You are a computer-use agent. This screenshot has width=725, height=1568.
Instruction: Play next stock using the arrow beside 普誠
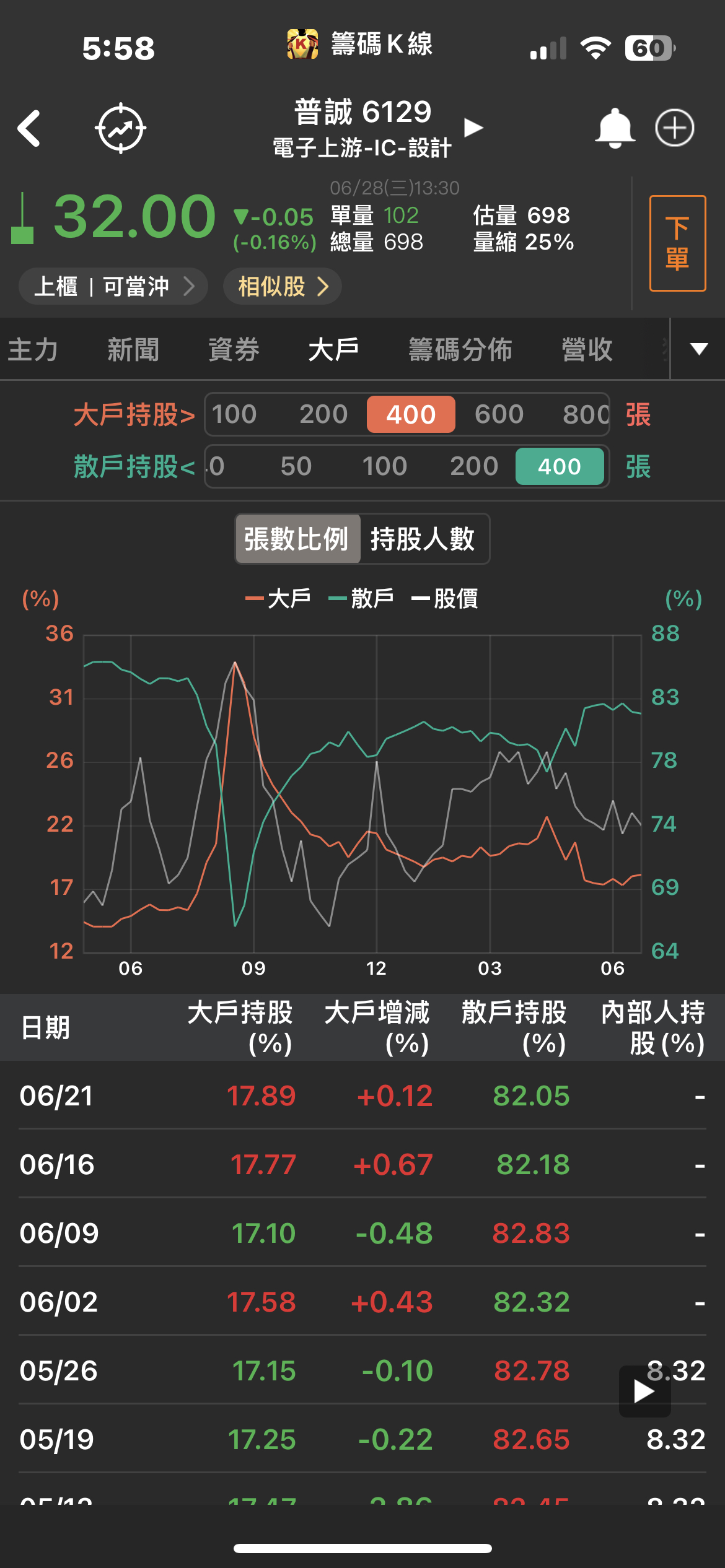tap(473, 127)
